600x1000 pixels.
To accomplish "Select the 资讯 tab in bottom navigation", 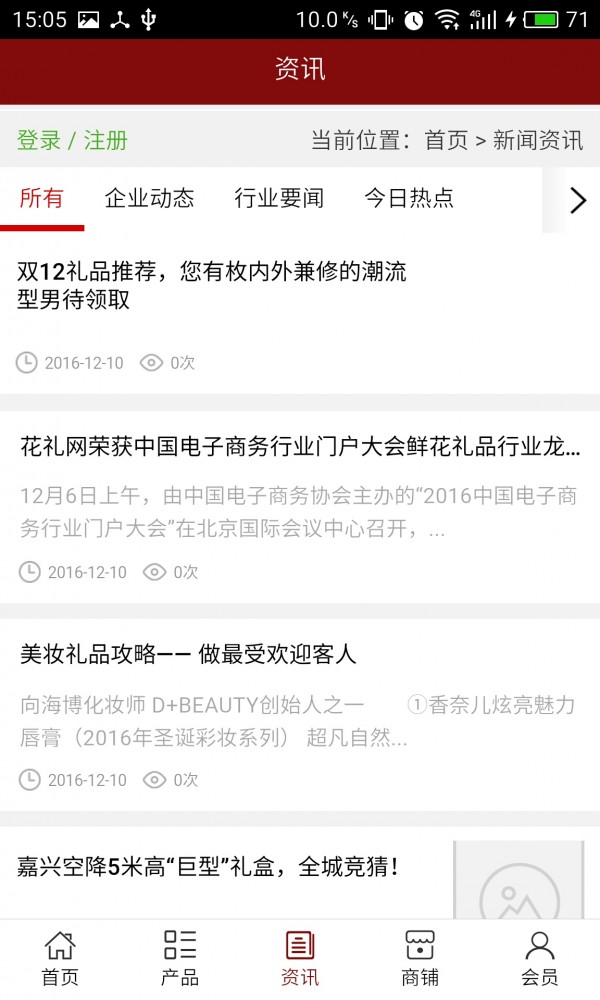I will [300, 958].
